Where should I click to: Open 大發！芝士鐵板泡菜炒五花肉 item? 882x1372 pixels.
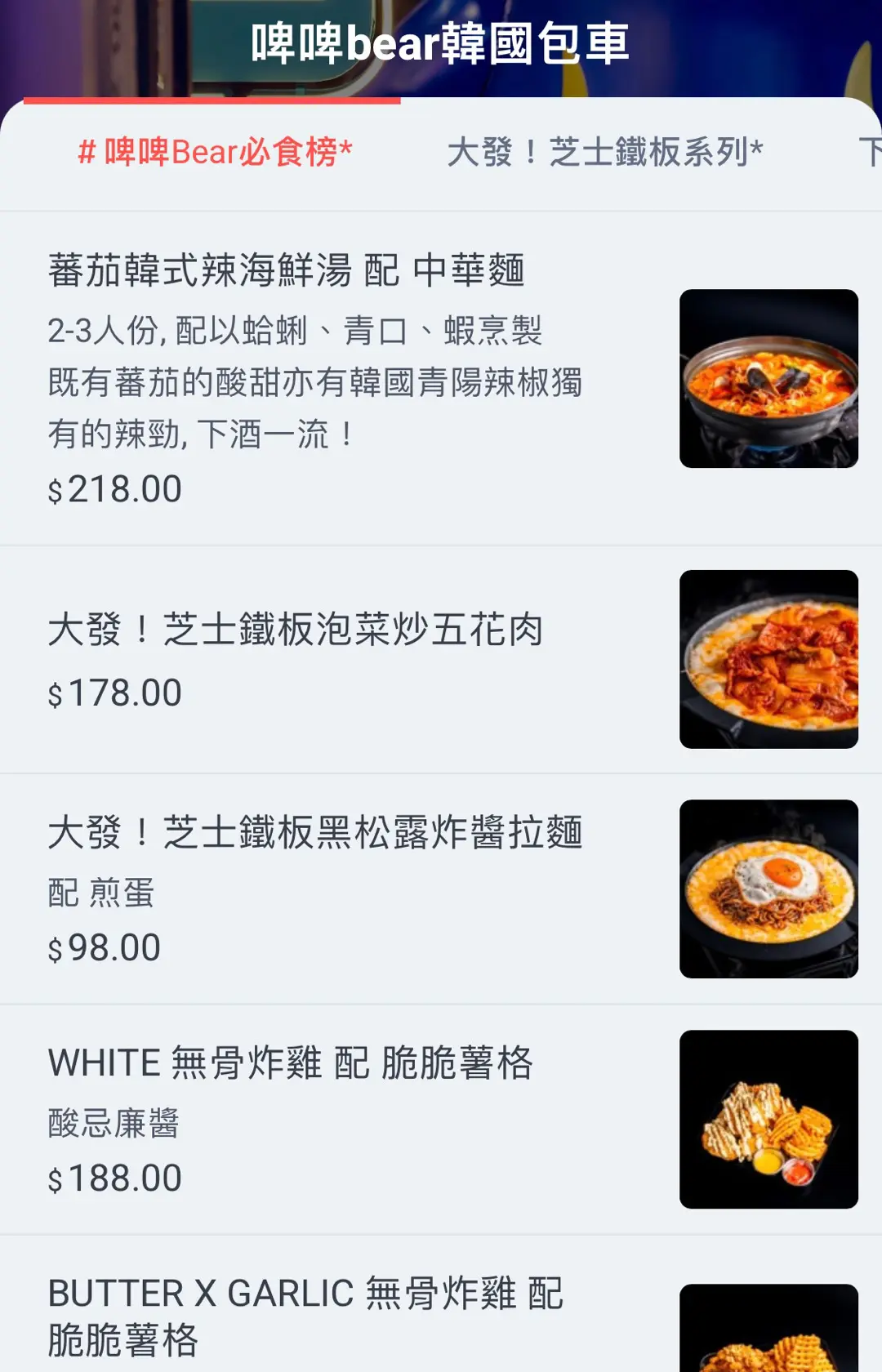coord(296,630)
